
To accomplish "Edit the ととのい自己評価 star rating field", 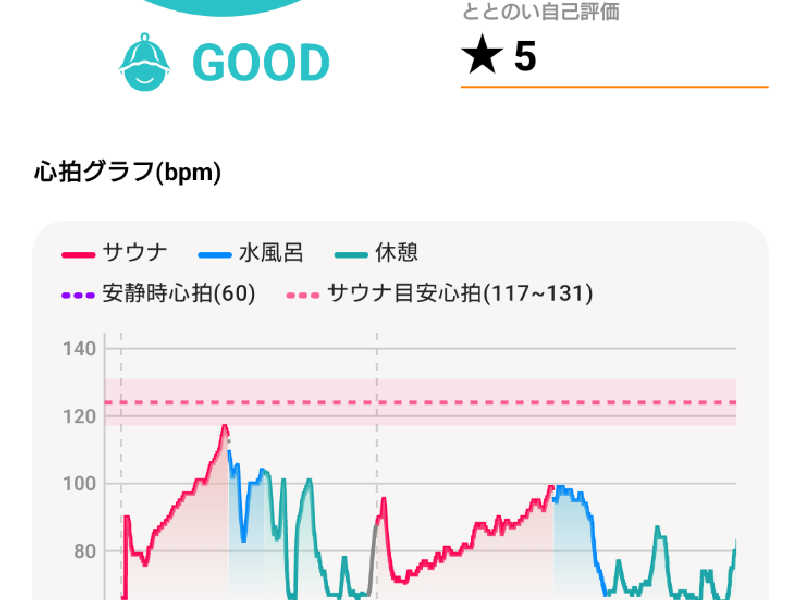I will point(612,58).
